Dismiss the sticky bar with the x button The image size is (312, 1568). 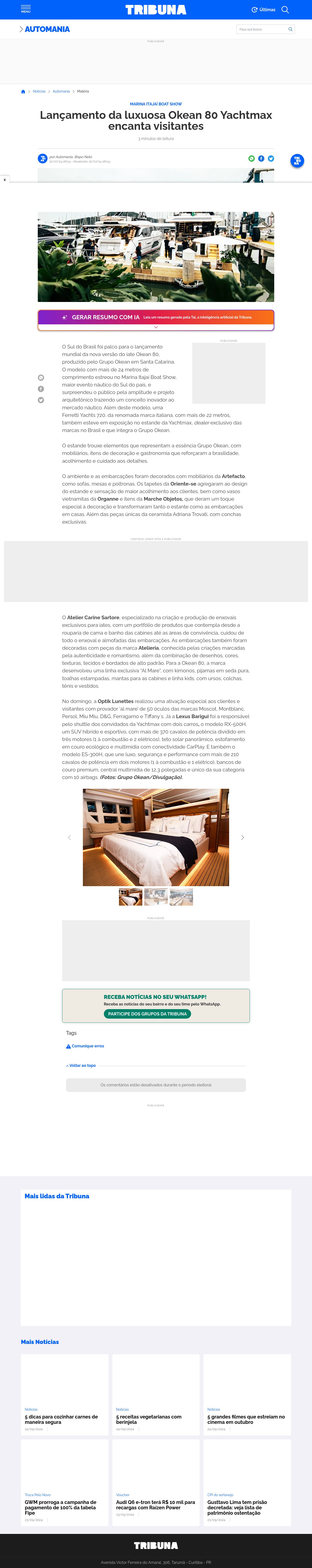tap(5, 179)
